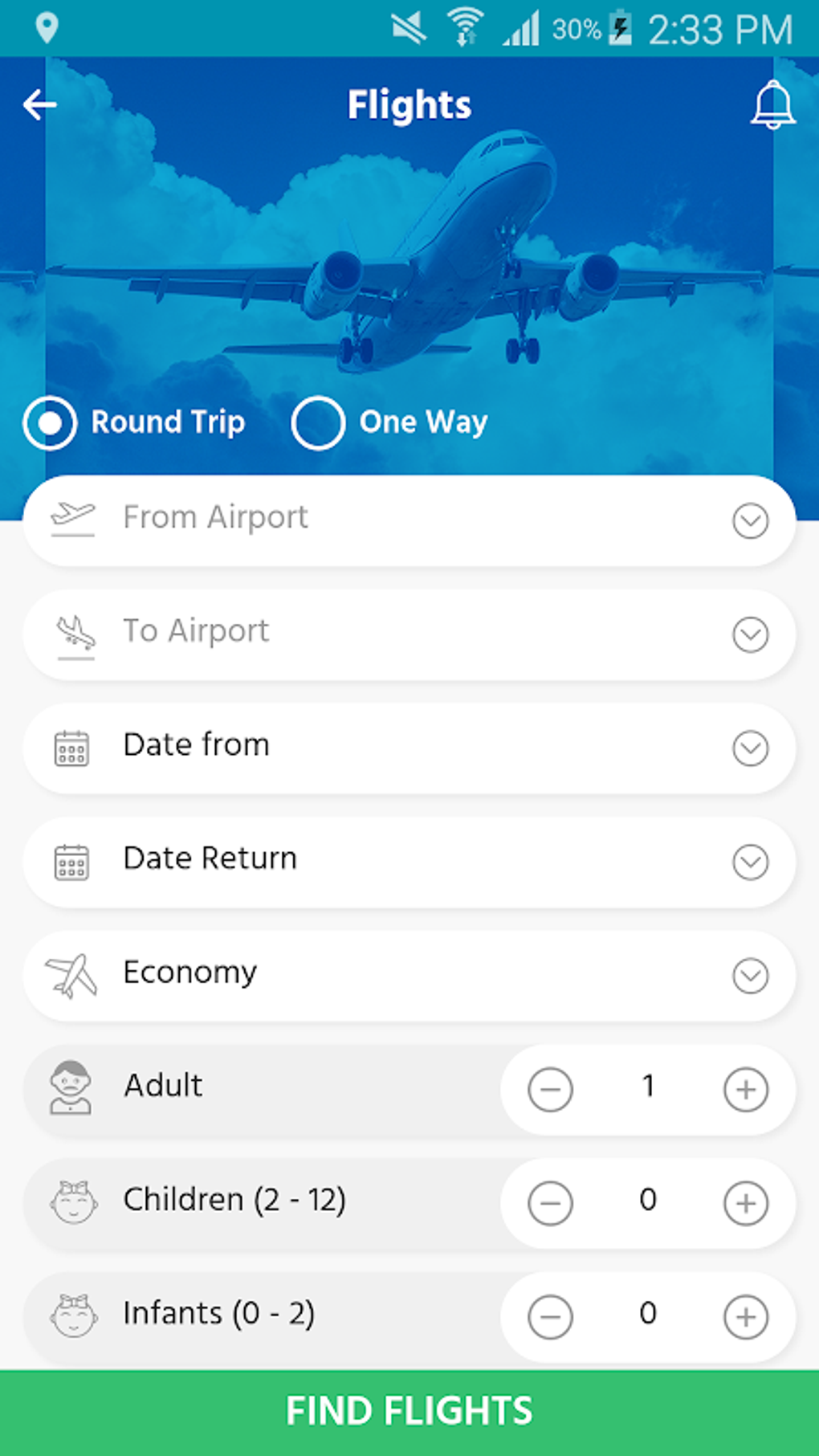Image resolution: width=819 pixels, height=1456 pixels.
Task: Increase the Adult count
Action: [x=746, y=1090]
